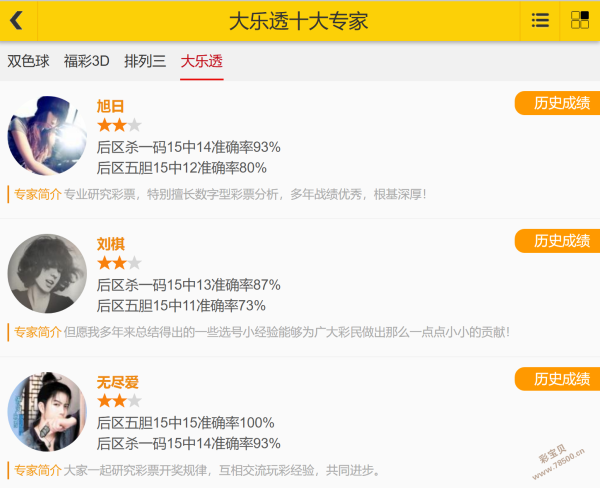Switch to the 双色球 tab
The width and height of the screenshot is (600, 488).
28,61
